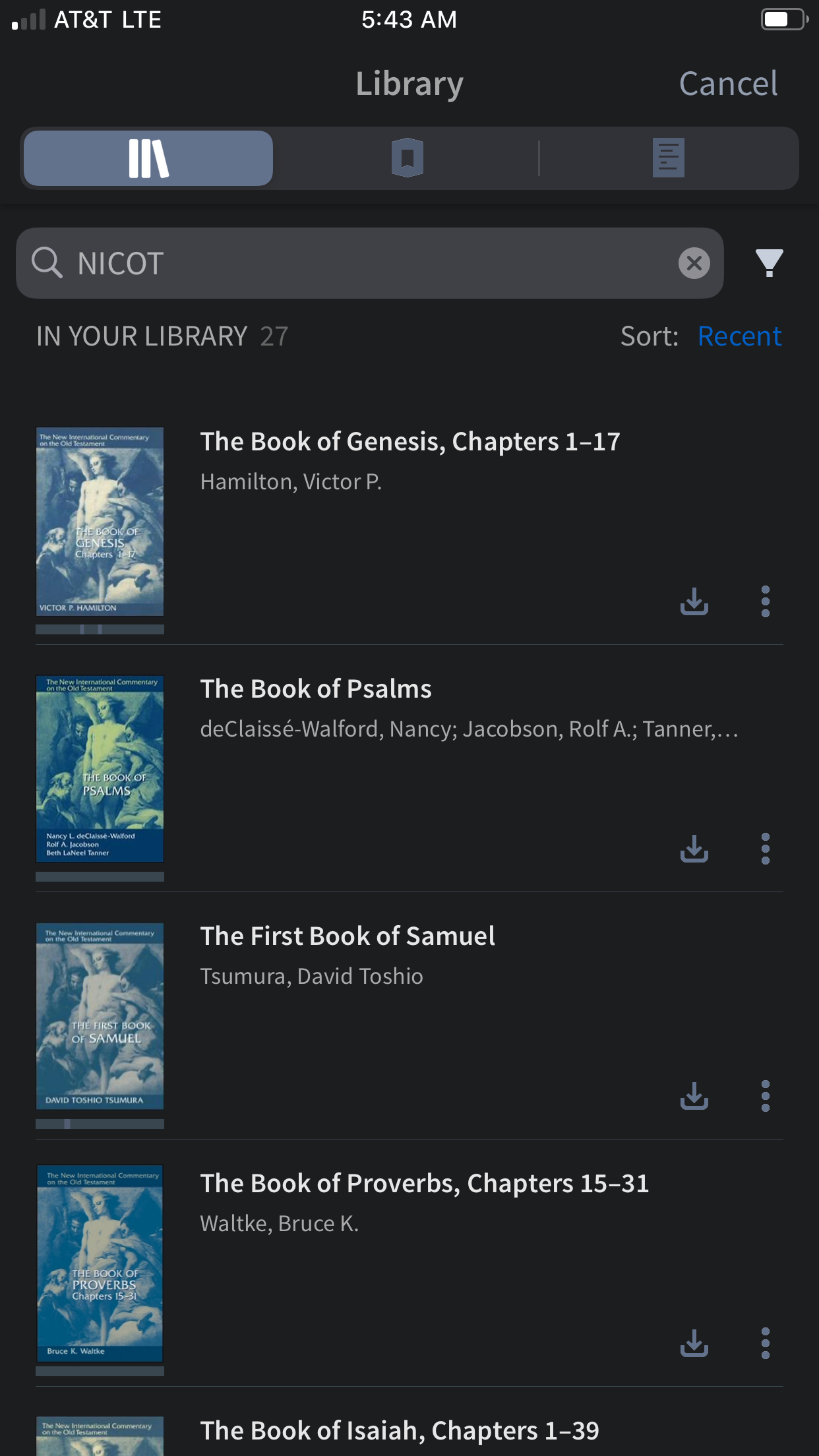This screenshot has width=819, height=1456.
Task: Open The Book of Isaiah, Chapters 1–39
Action: [399, 1431]
